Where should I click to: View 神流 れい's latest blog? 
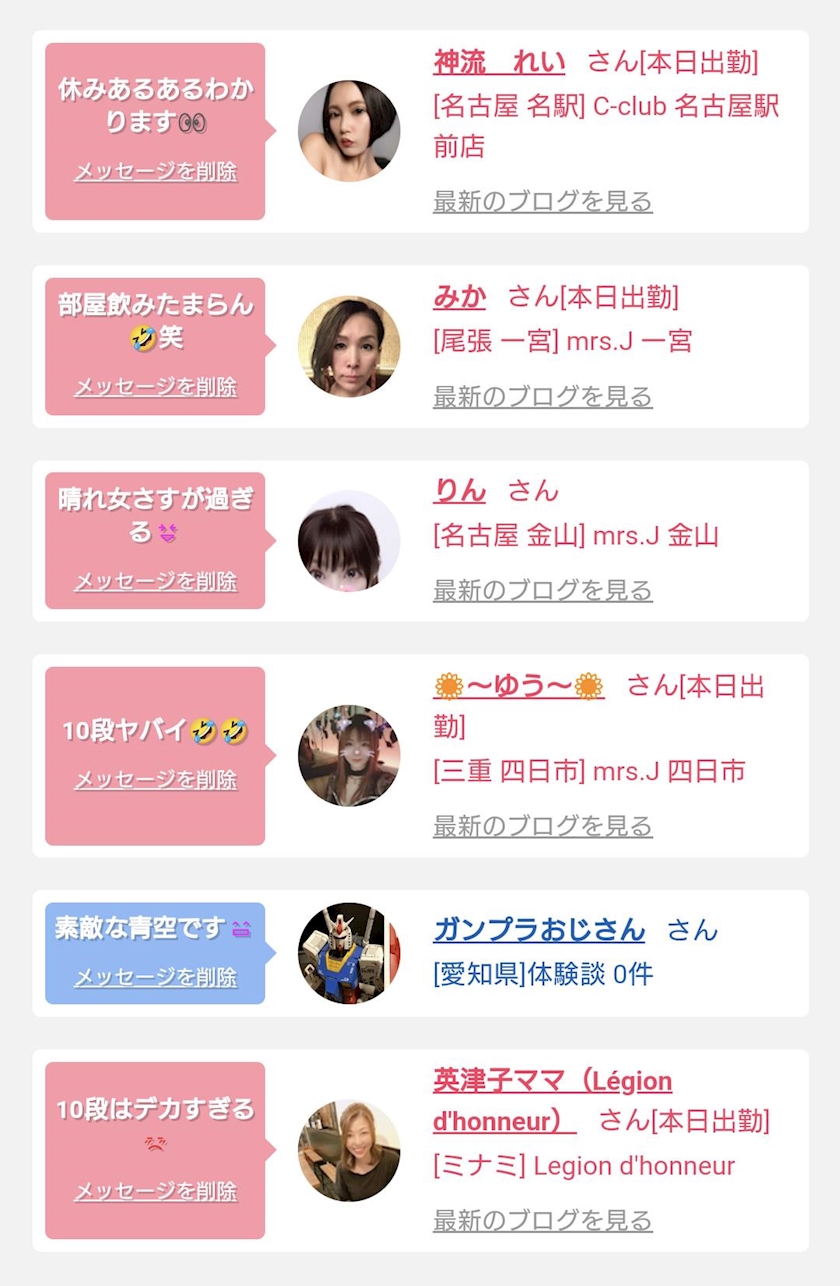click(x=543, y=201)
